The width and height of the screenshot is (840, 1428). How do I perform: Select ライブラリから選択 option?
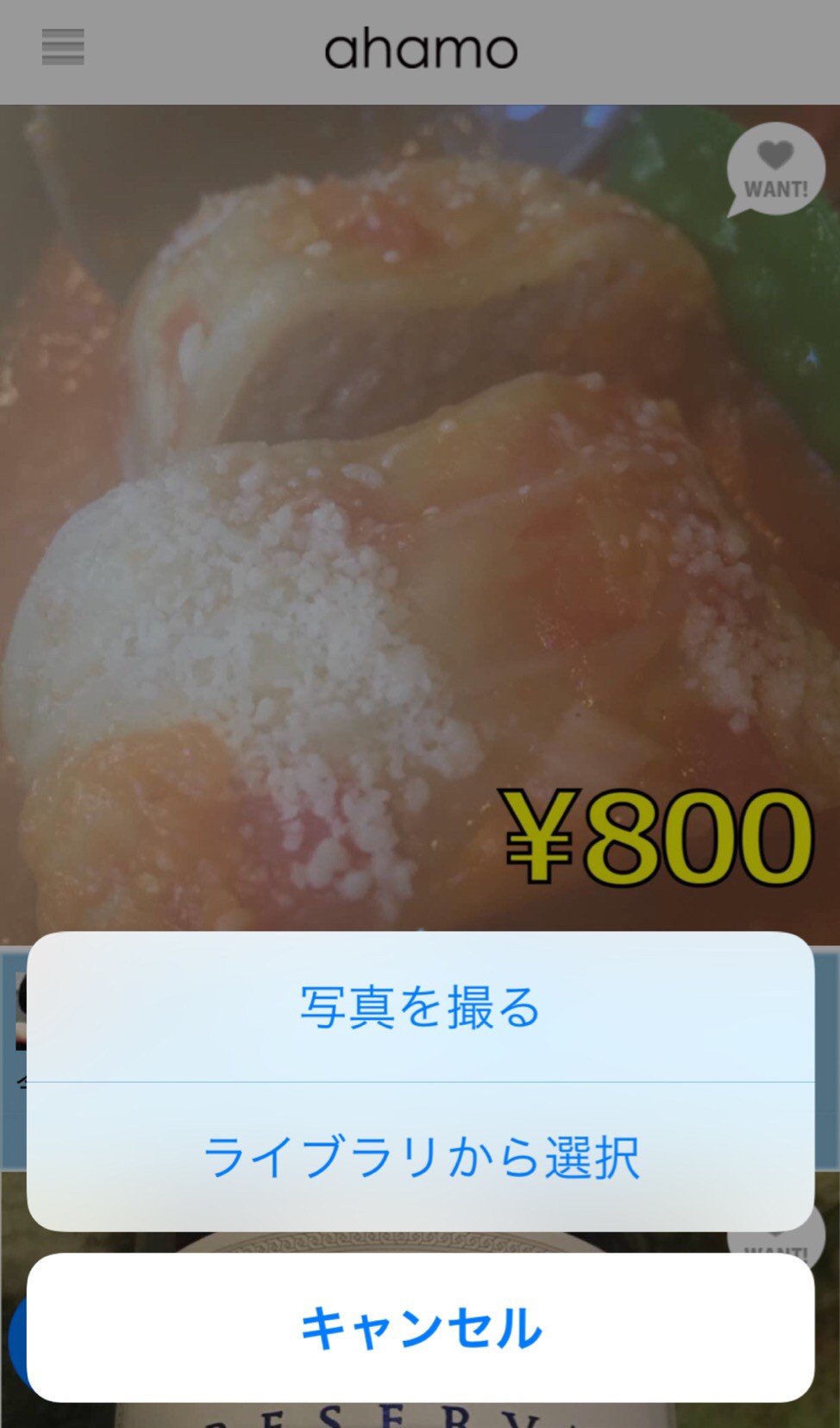pyautogui.click(x=420, y=1157)
